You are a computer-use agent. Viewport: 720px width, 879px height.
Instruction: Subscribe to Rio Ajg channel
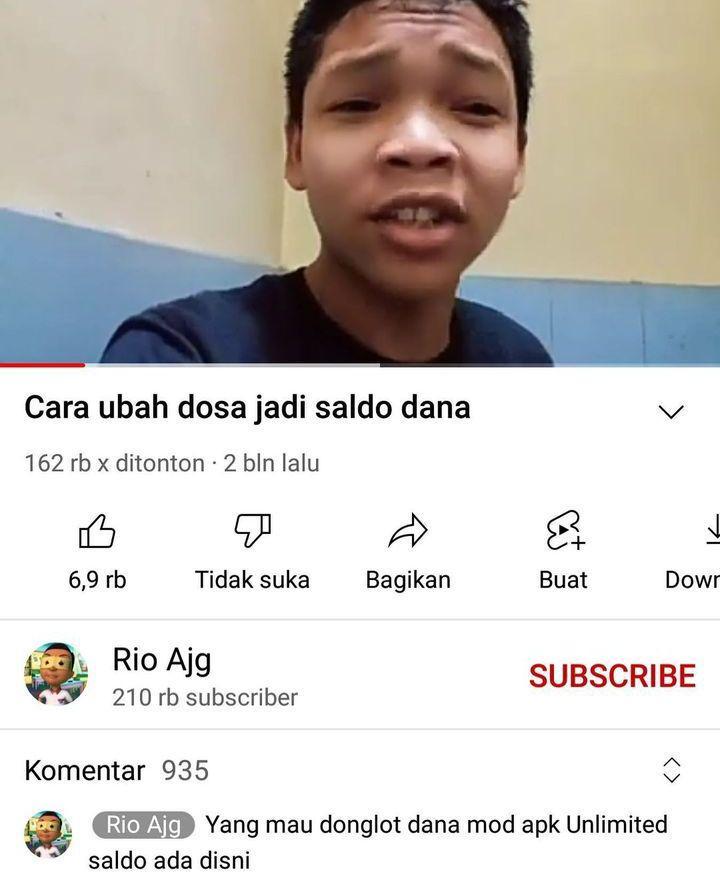pyautogui.click(x=611, y=676)
